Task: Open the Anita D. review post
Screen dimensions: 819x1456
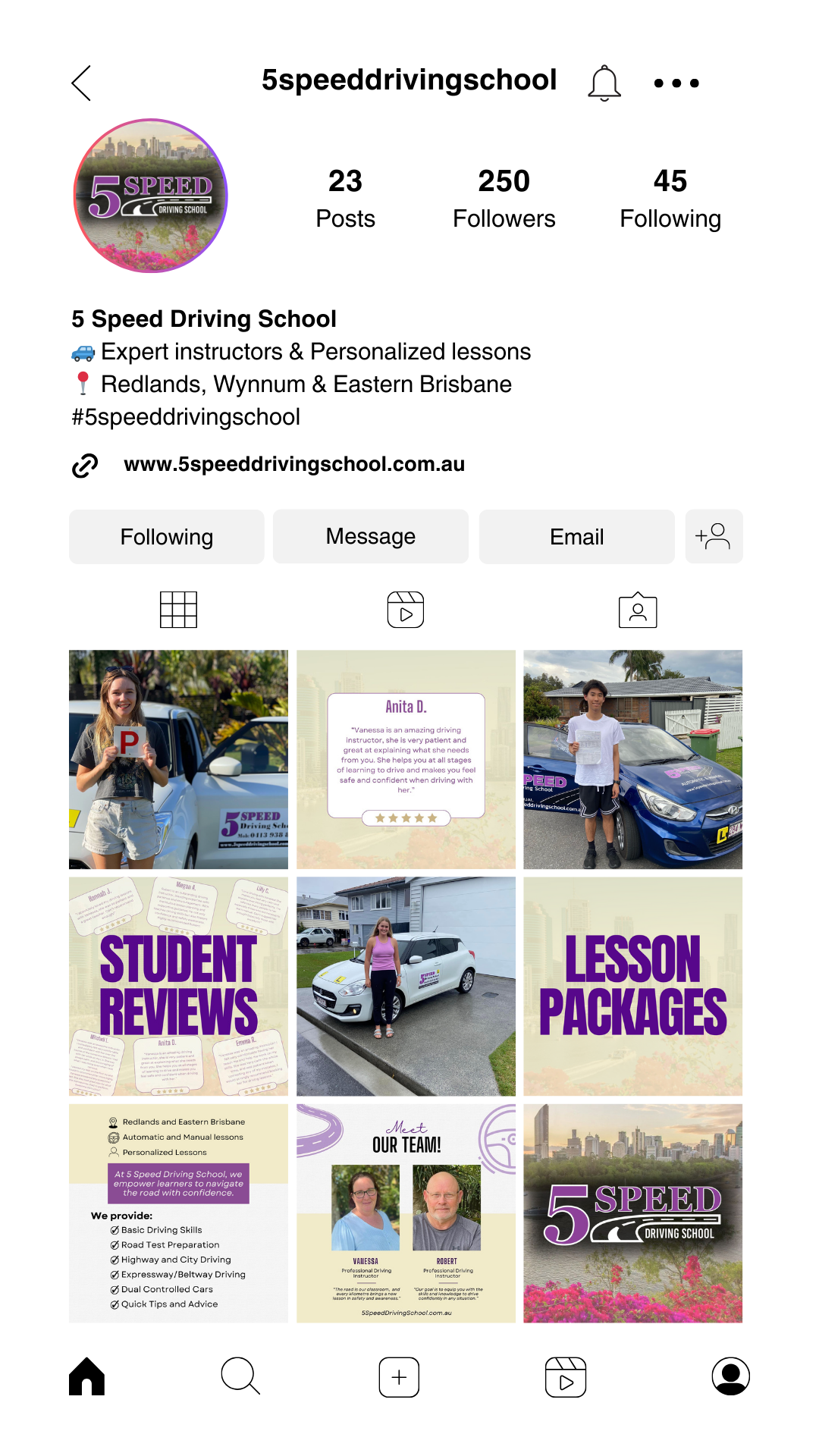Action: 406,759
